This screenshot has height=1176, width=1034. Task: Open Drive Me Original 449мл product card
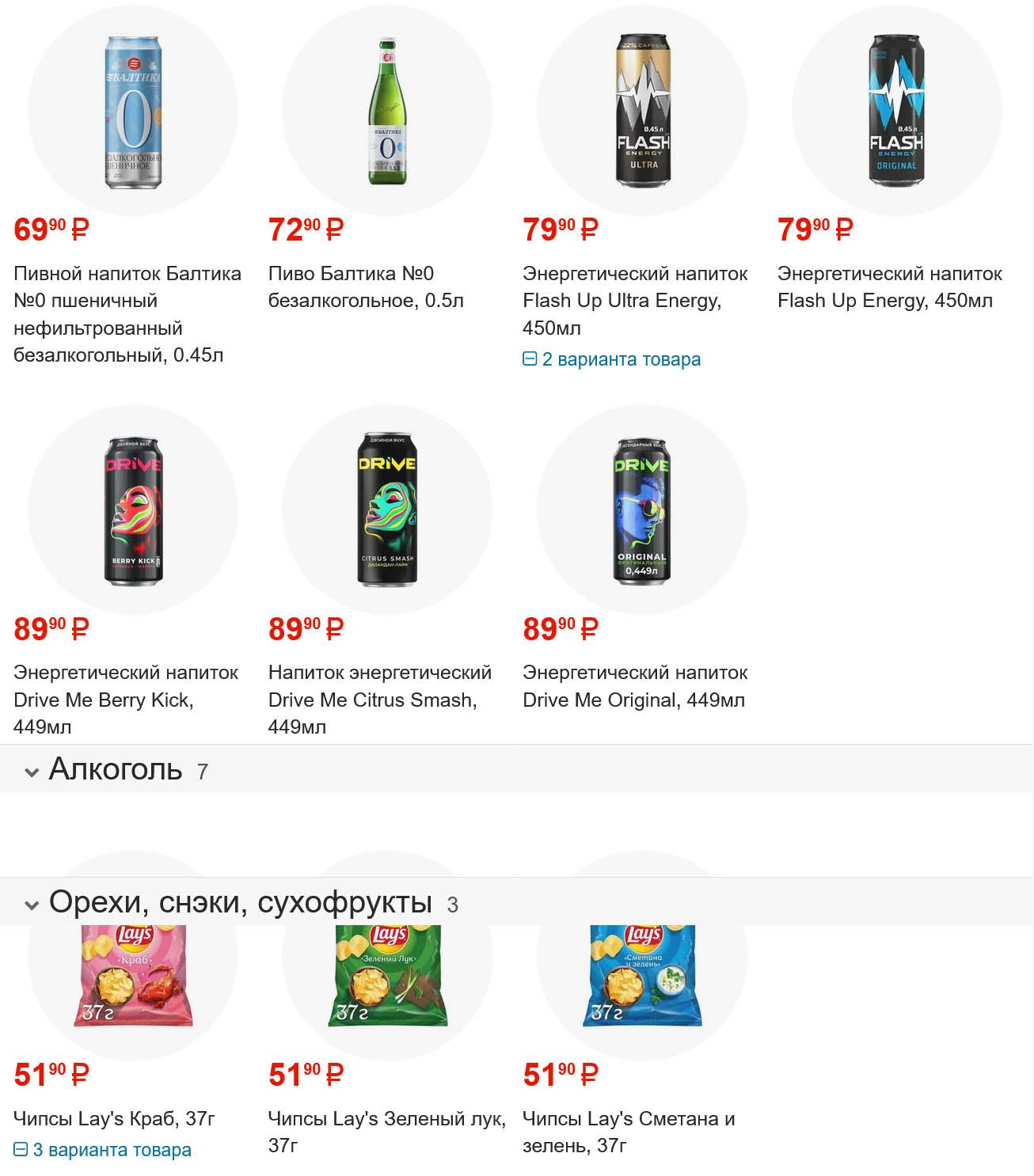tap(634, 686)
